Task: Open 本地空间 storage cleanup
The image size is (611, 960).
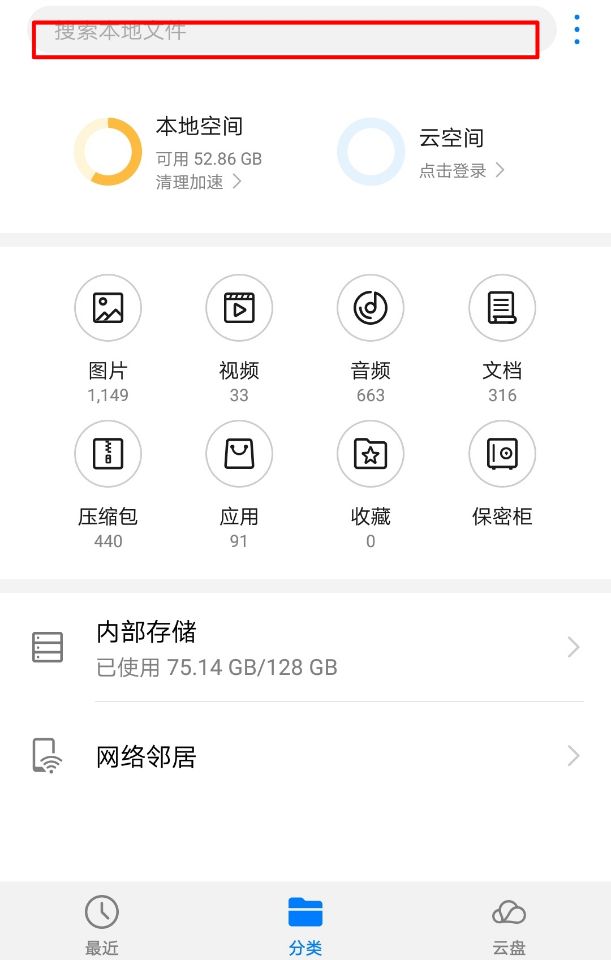Action: coord(199,182)
